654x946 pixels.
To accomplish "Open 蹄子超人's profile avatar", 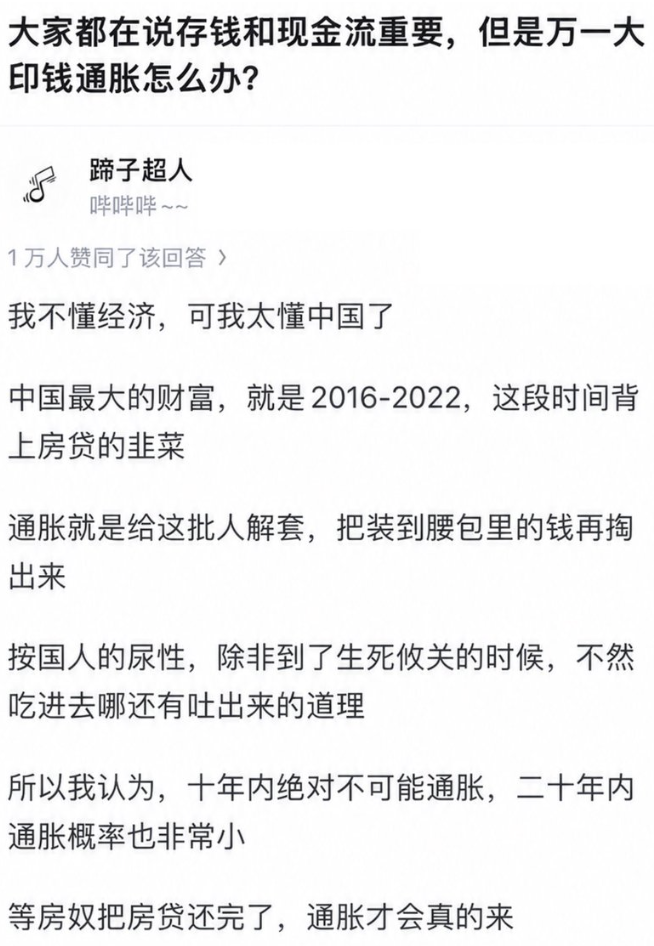I will 40,185.
